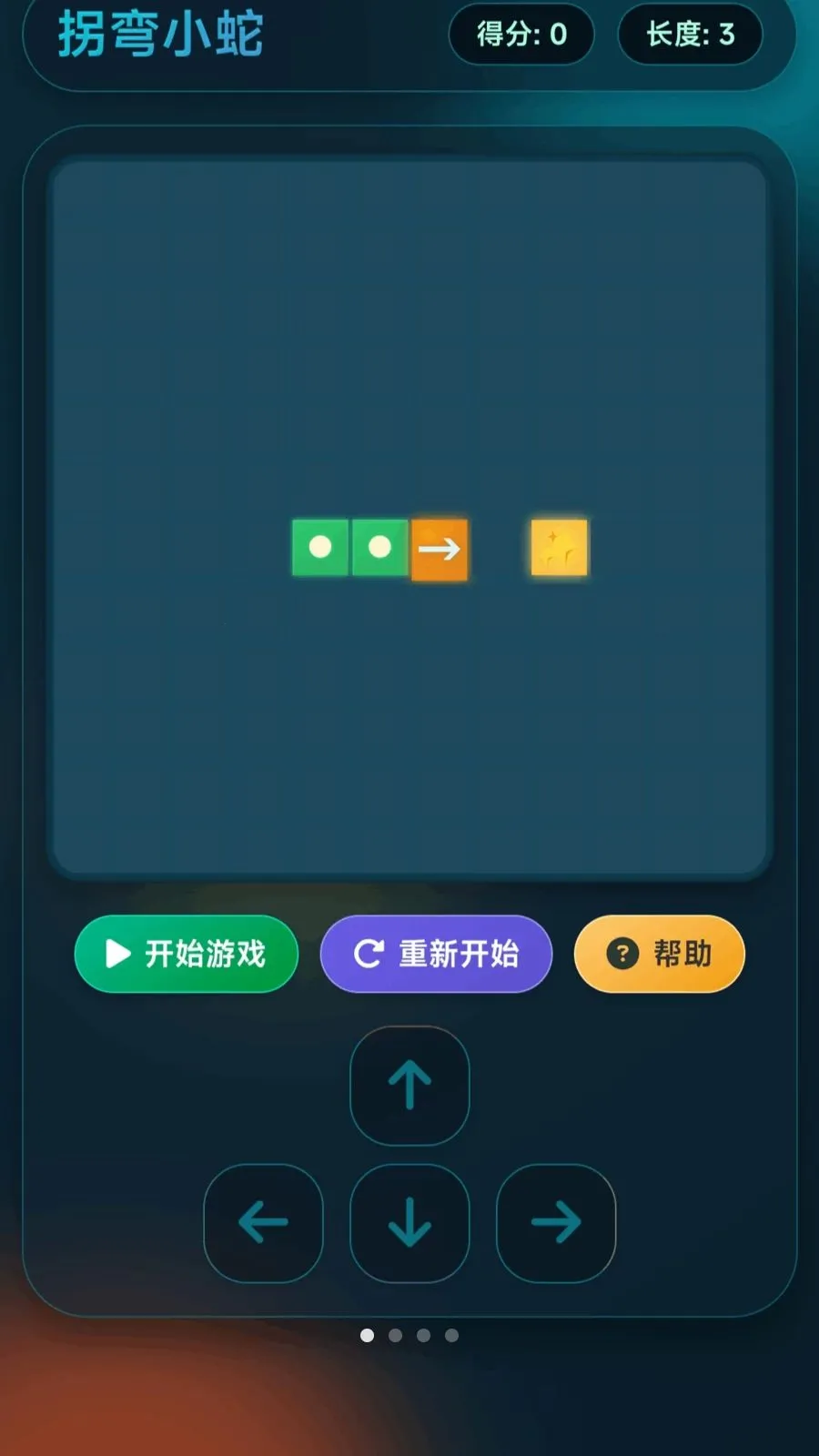
Task: Open the 帮助 help button
Action: coord(659,954)
